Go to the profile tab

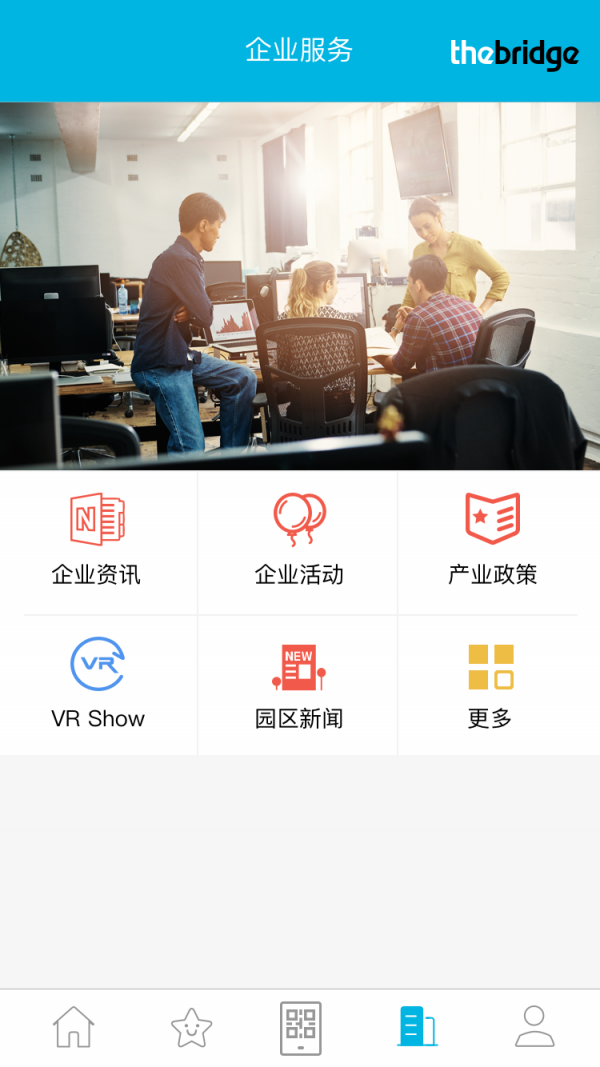click(534, 1027)
